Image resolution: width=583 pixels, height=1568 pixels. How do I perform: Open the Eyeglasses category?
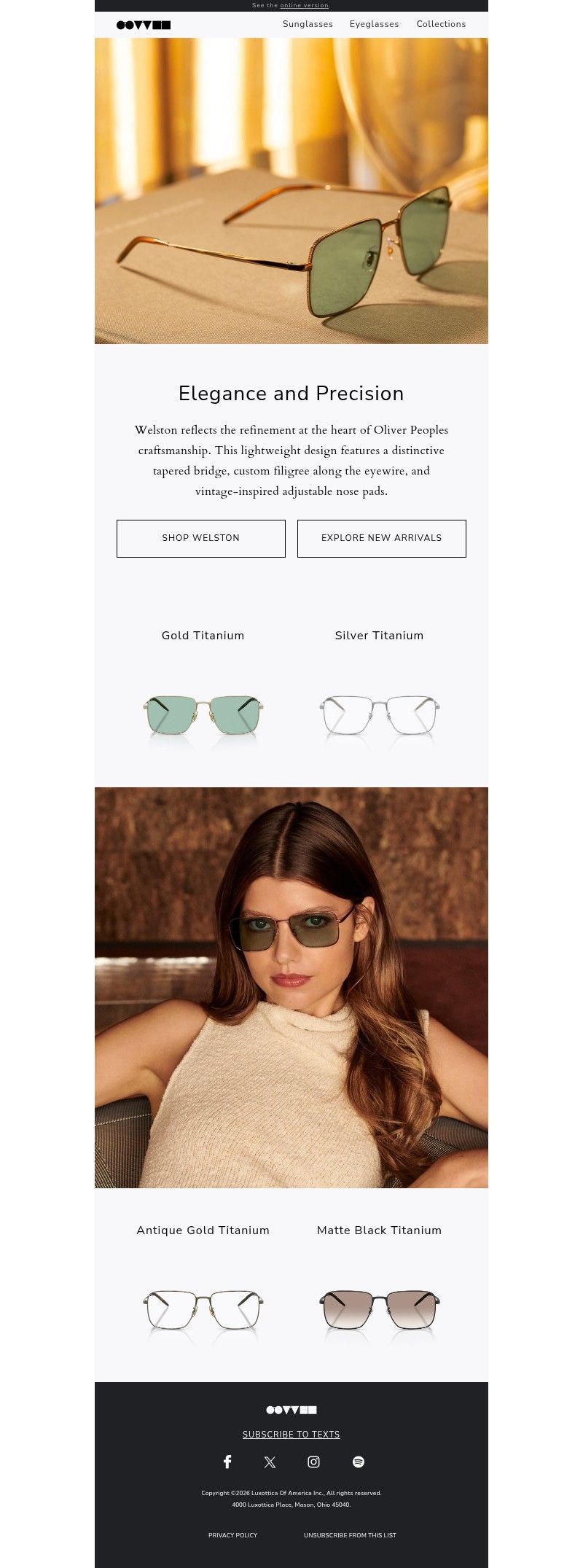coord(374,24)
